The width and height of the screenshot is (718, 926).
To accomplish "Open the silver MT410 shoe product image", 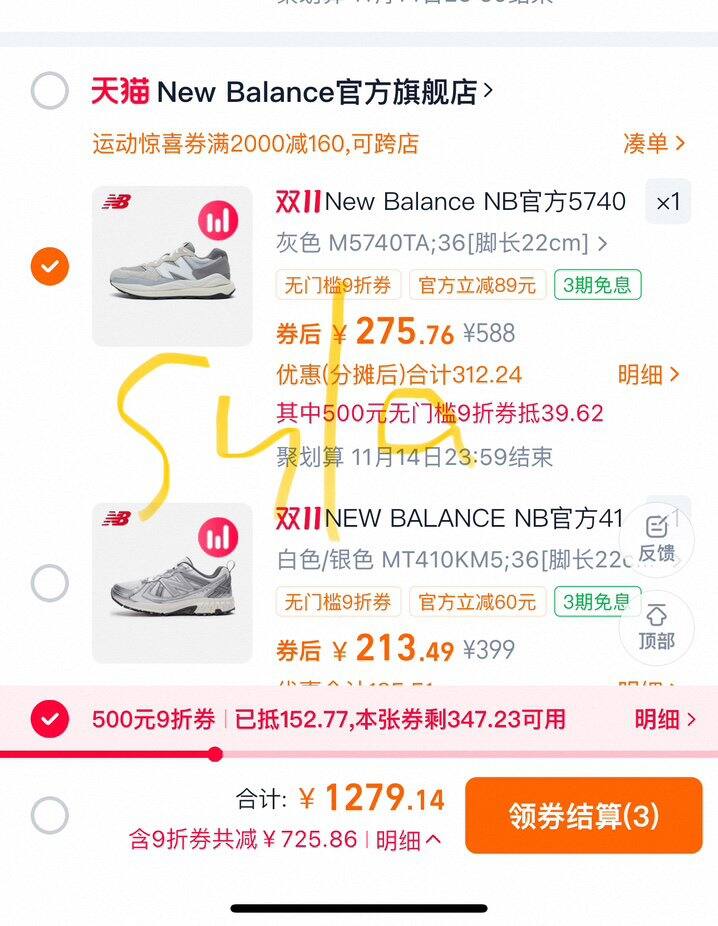I will tap(172, 582).
